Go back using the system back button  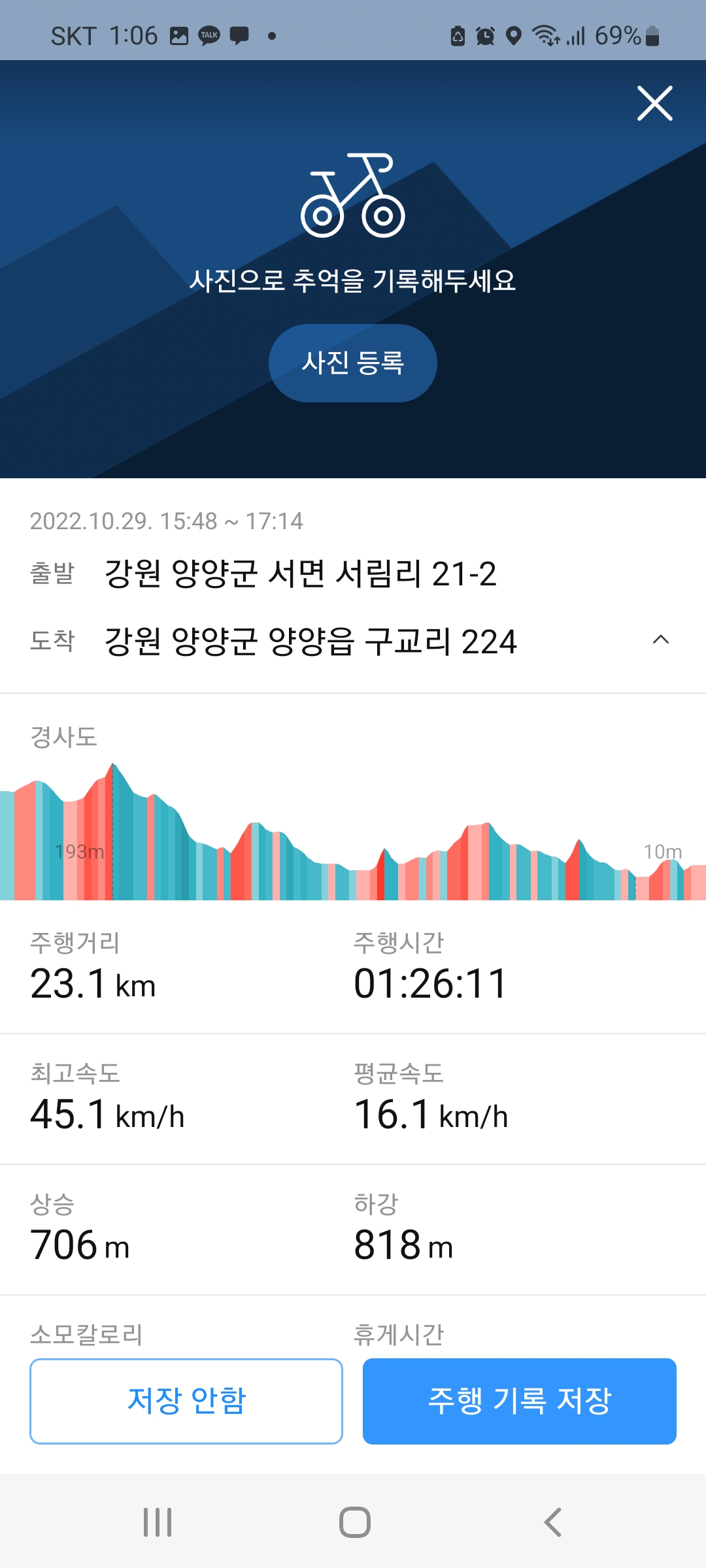pos(552,1522)
